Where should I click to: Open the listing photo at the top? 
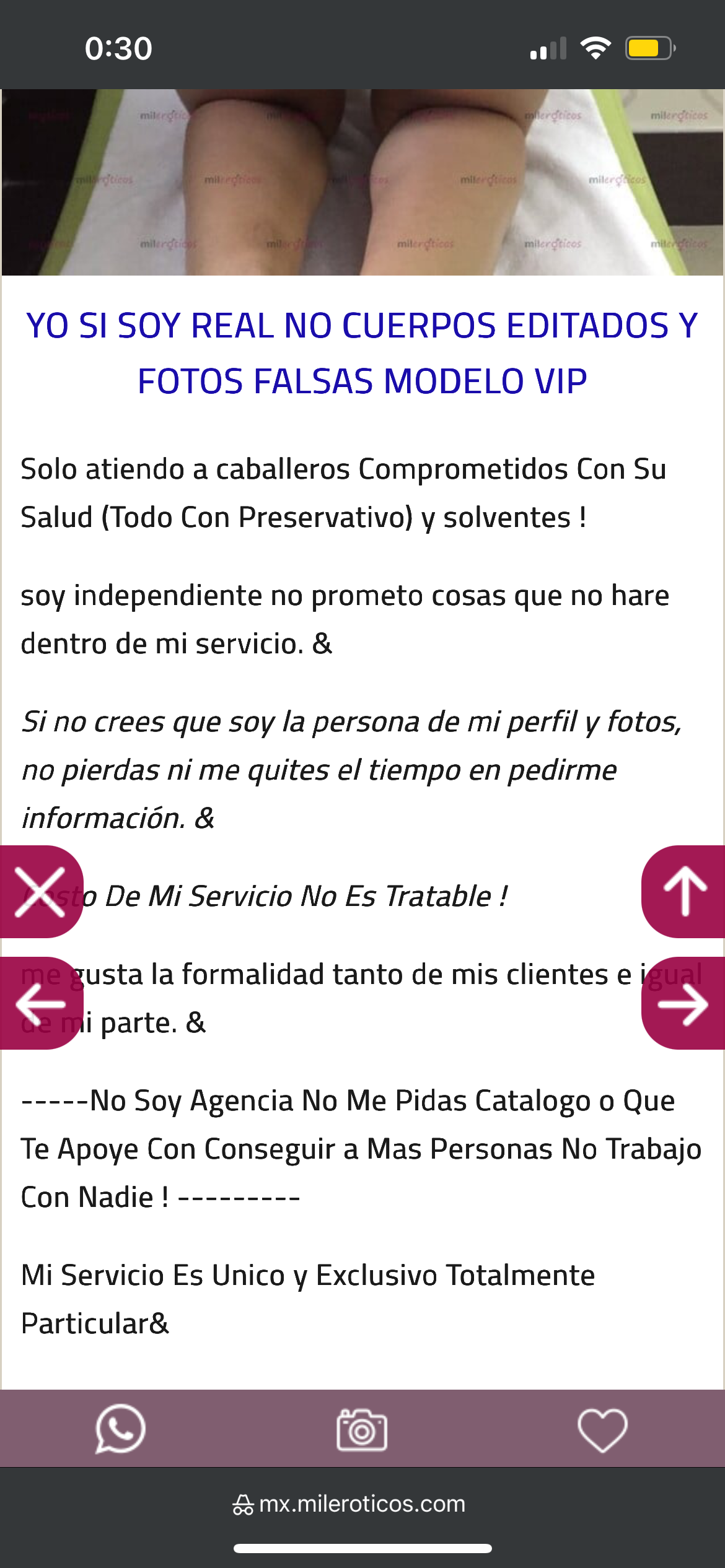tap(362, 182)
